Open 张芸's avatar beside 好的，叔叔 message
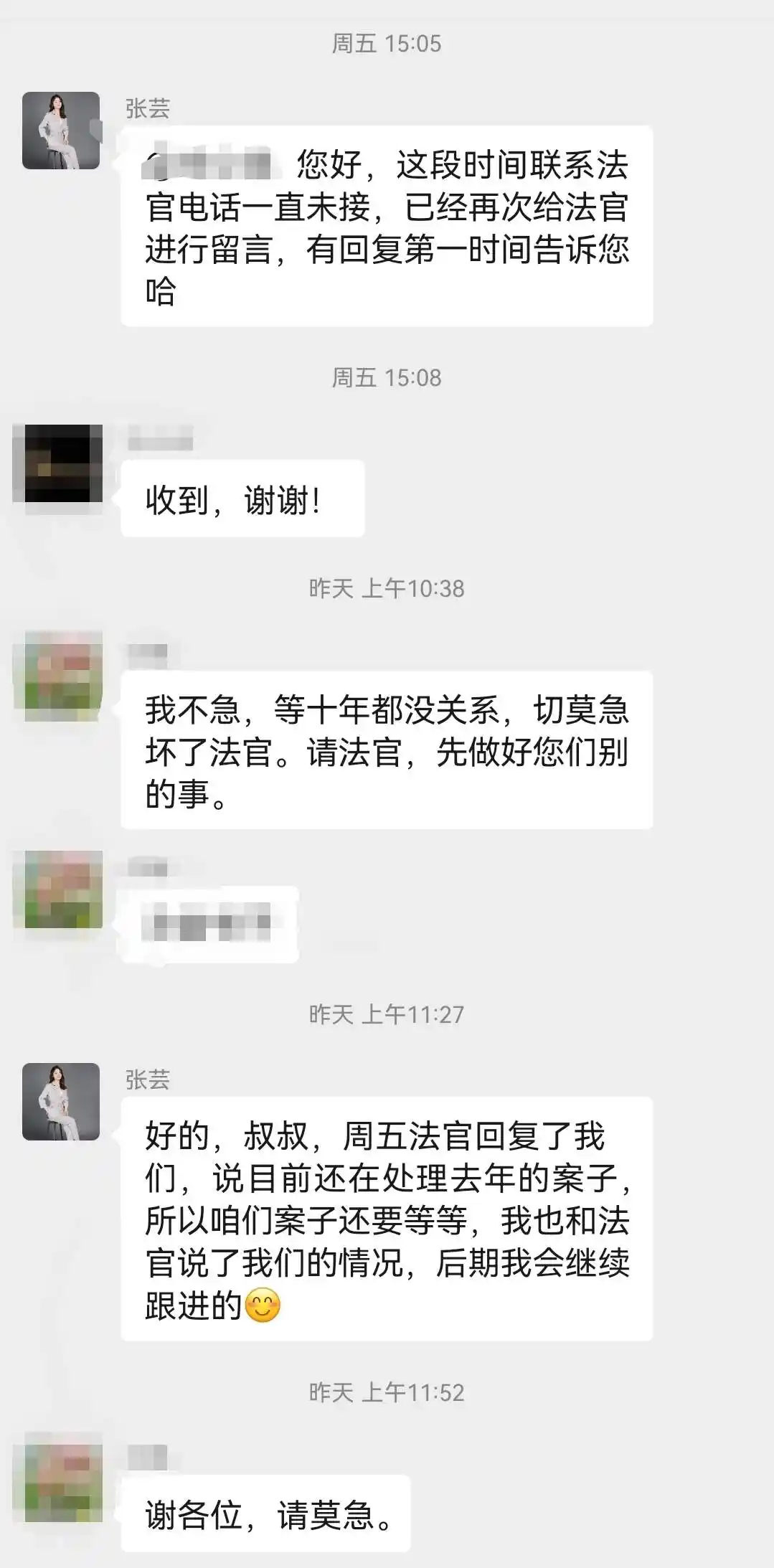The height and width of the screenshot is (1568, 774). tap(61, 1102)
